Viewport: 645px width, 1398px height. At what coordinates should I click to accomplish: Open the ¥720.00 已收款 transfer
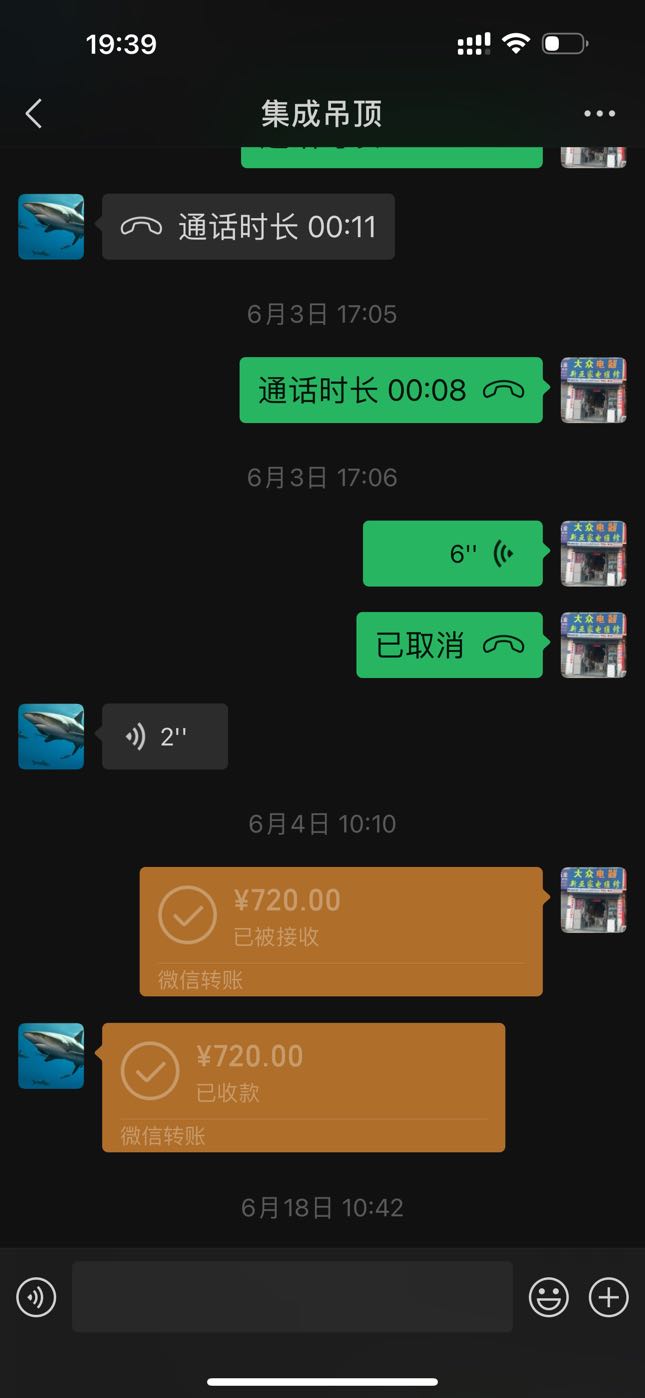pyautogui.click(x=303, y=1087)
